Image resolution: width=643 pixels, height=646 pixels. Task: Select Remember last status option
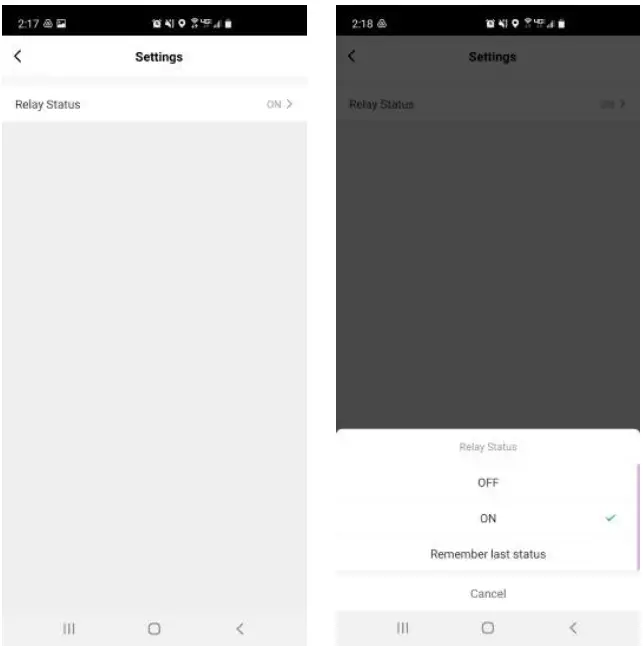[x=487, y=553]
